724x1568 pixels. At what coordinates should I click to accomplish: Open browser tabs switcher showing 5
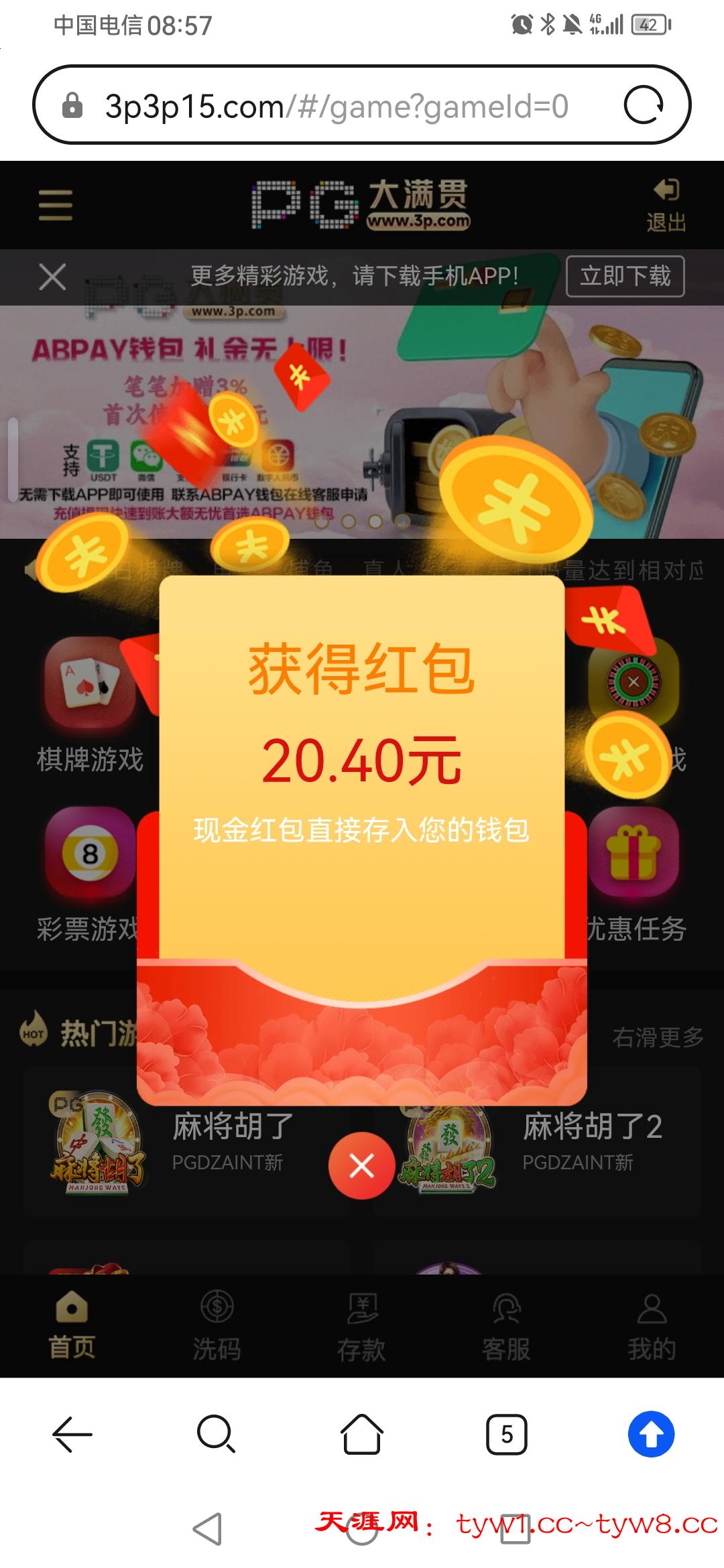pyautogui.click(x=506, y=1434)
